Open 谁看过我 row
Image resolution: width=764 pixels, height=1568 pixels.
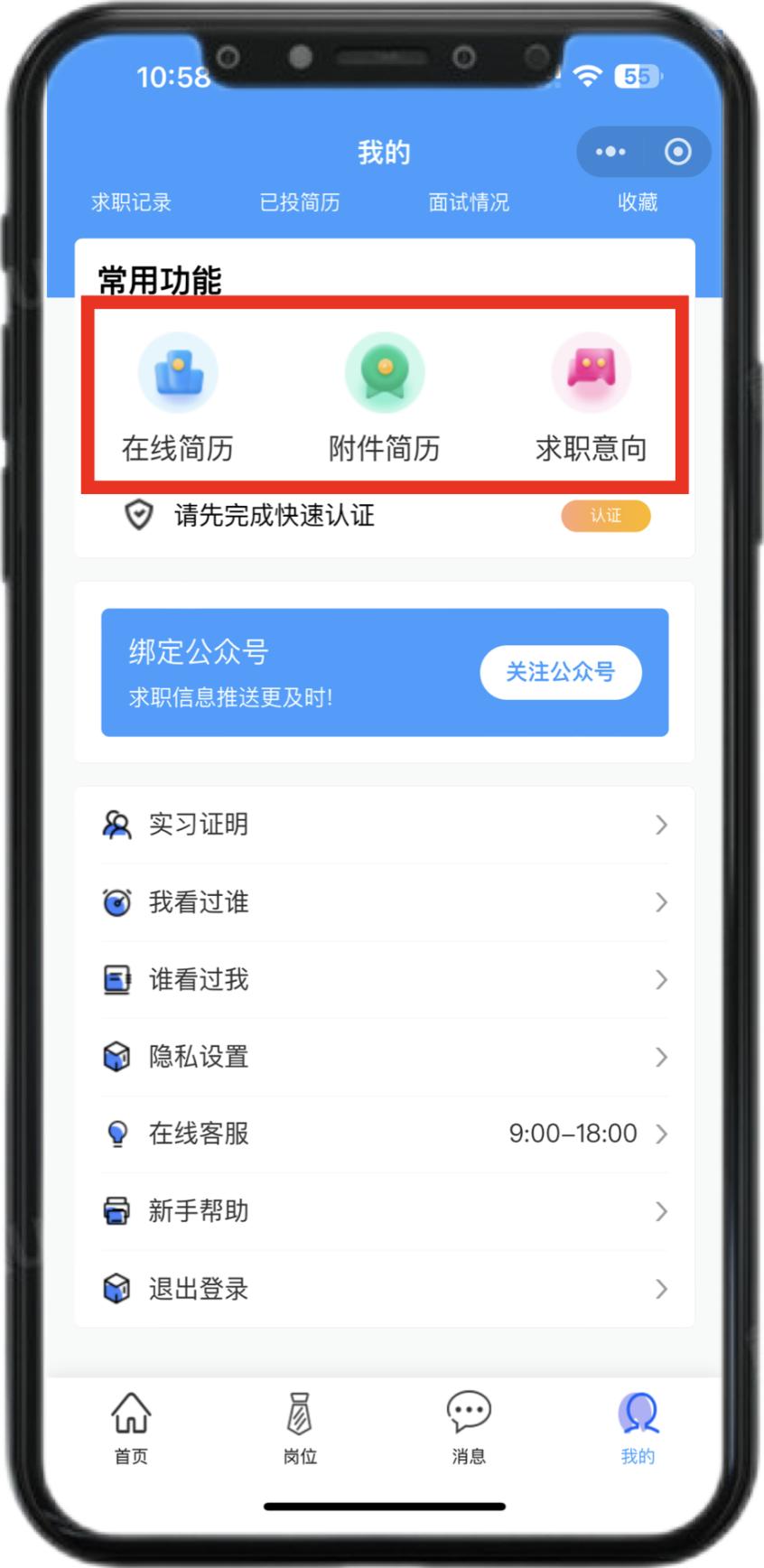[385, 980]
